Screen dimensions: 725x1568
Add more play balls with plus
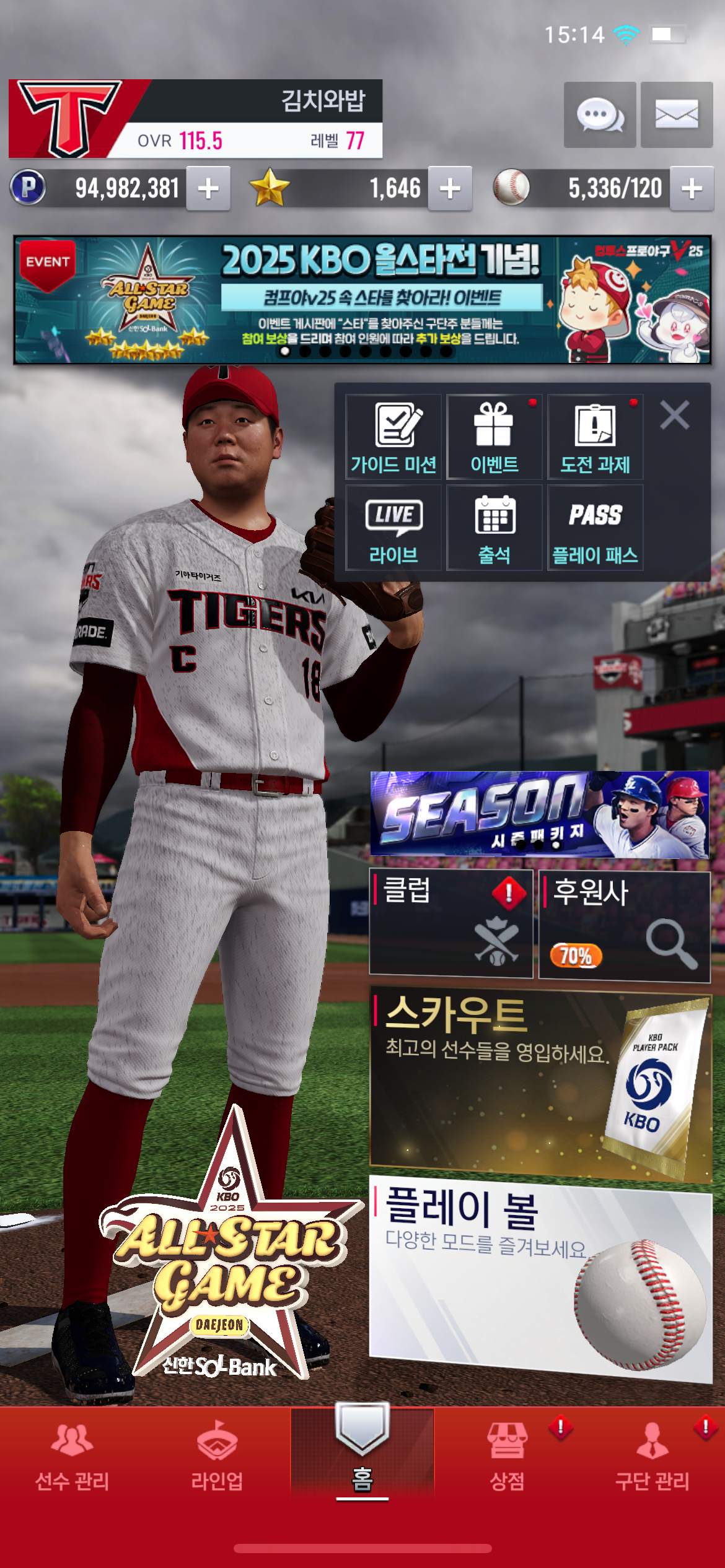coord(692,188)
